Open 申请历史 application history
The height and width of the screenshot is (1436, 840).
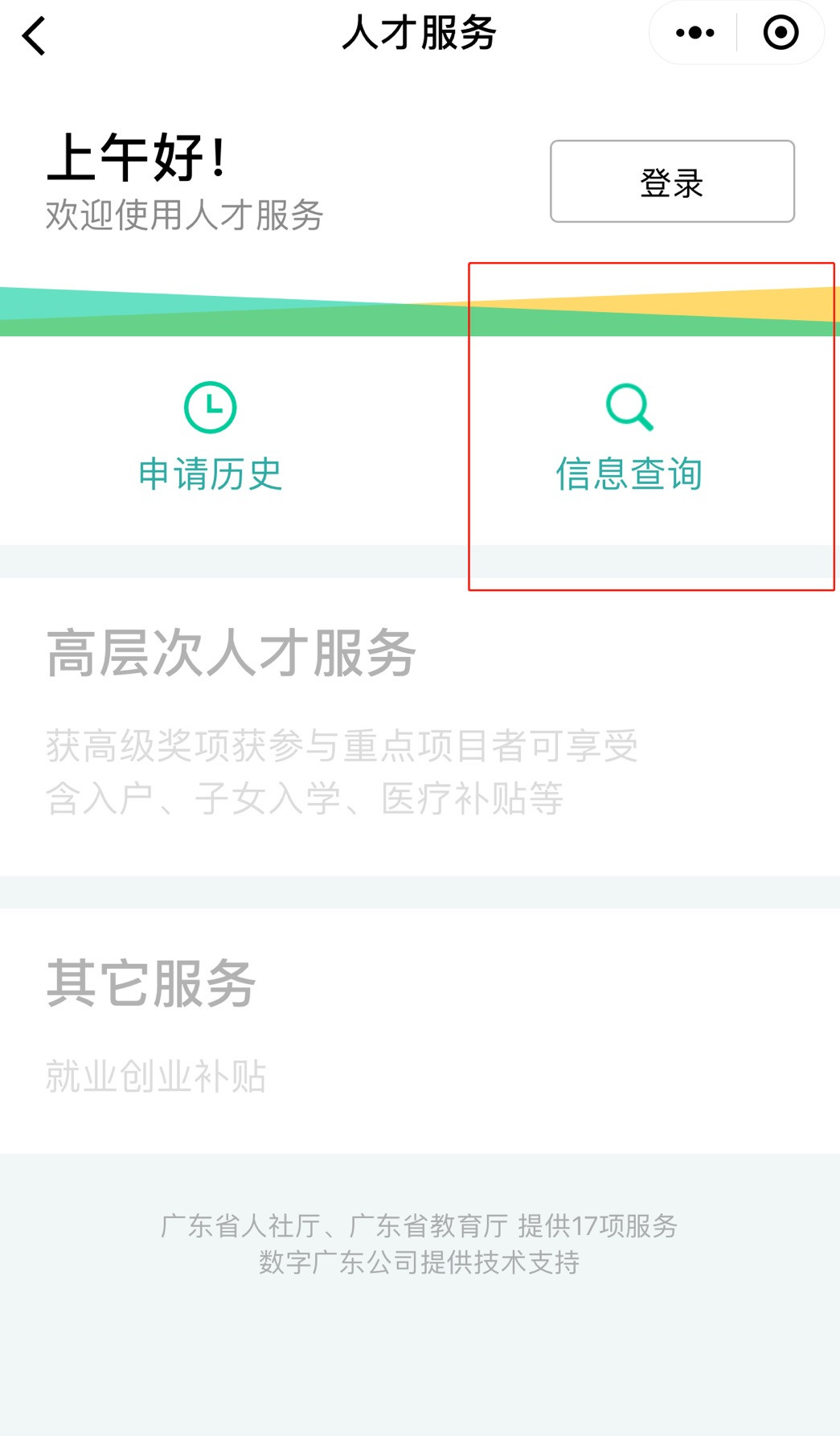tap(210, 438)
